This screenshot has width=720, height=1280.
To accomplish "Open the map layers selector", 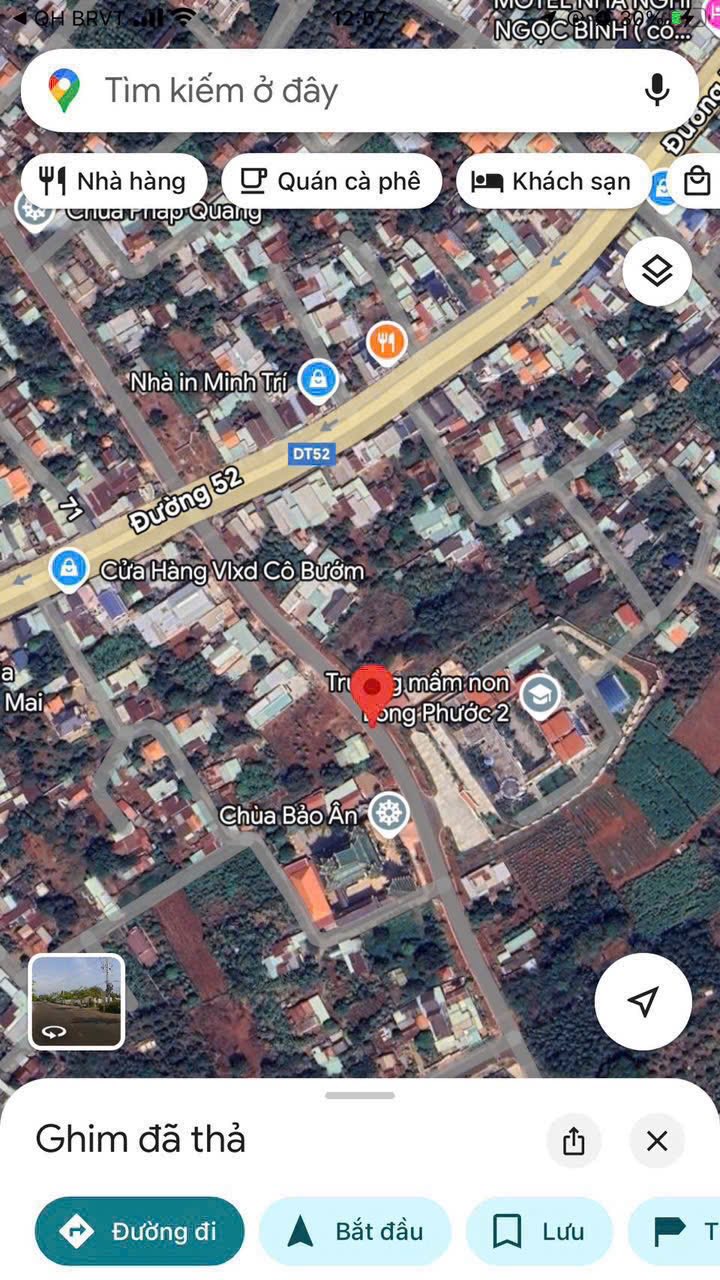I will coord(656,271).
